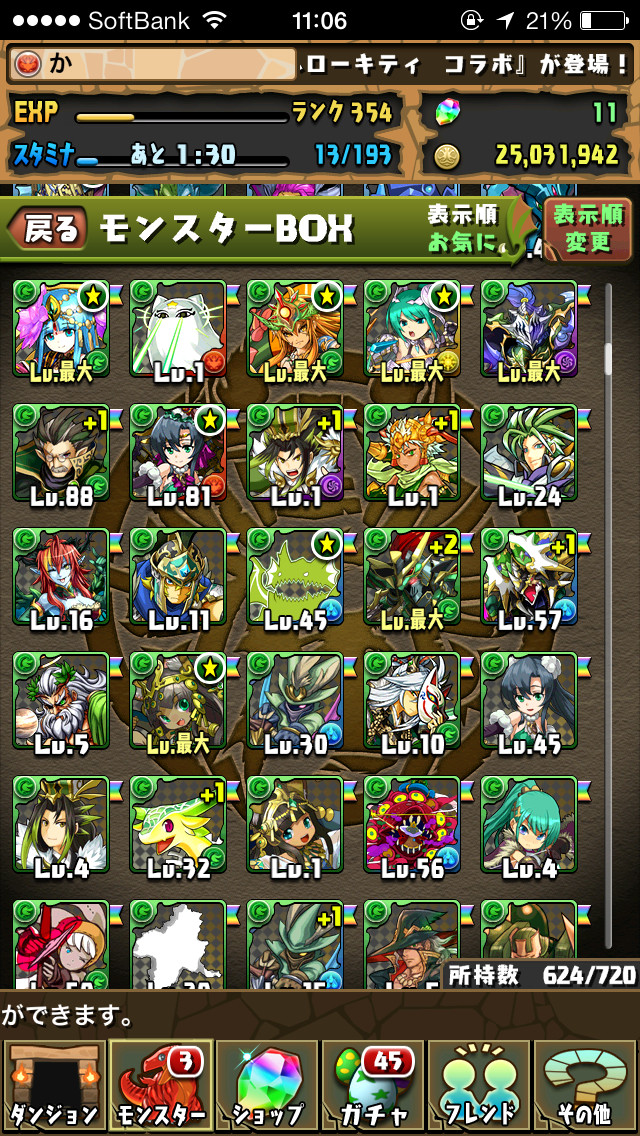Viewport: 640px width, 1136px height.
Task: Select the Lv.16 red-haired monster
Action: click(61, 577)
